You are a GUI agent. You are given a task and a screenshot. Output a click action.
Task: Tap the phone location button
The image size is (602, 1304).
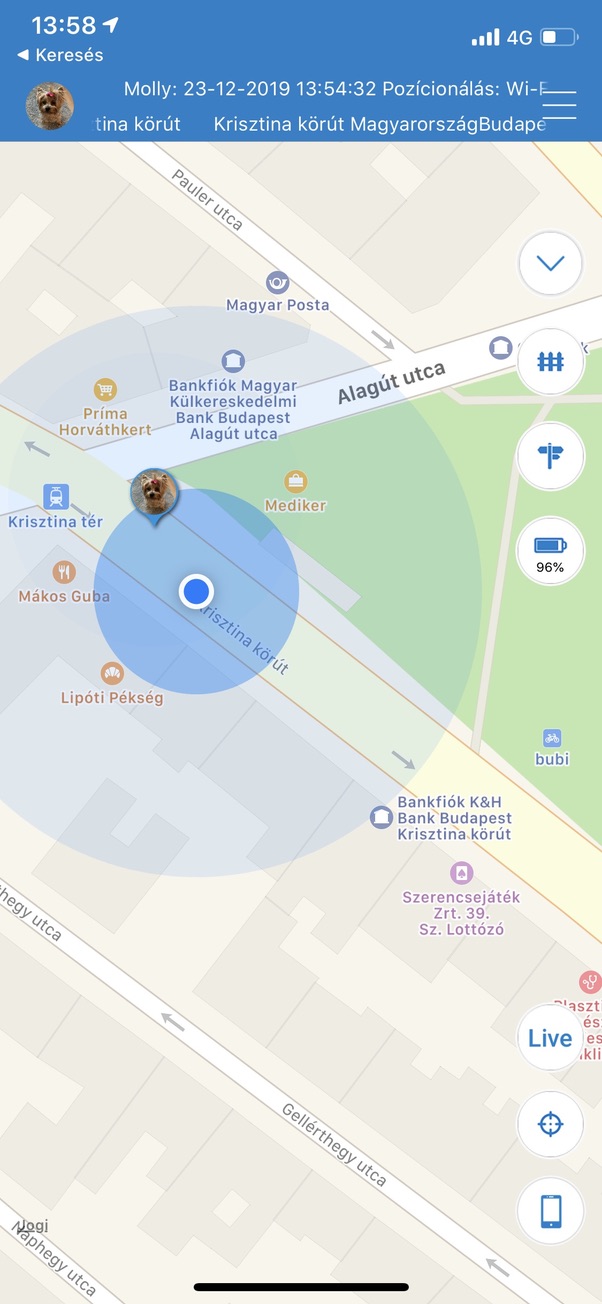550,1211
